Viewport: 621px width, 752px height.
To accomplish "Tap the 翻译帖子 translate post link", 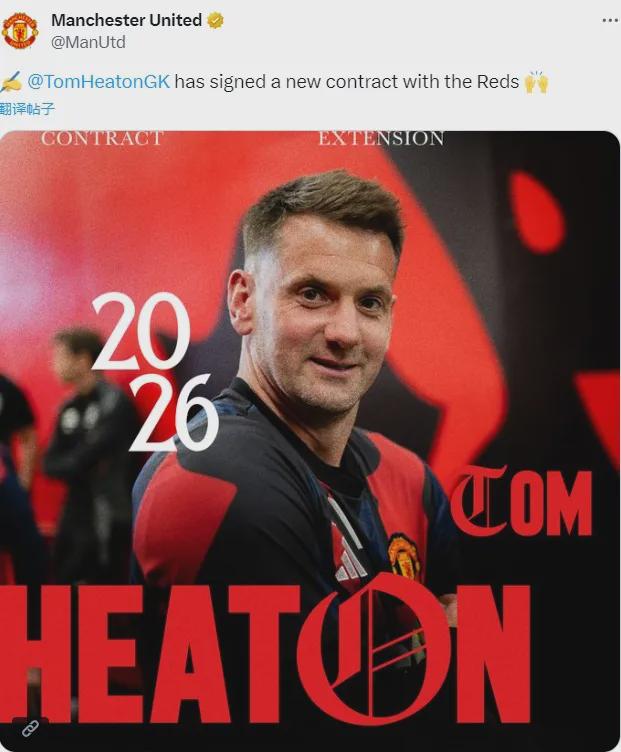I will click(27, 109).
